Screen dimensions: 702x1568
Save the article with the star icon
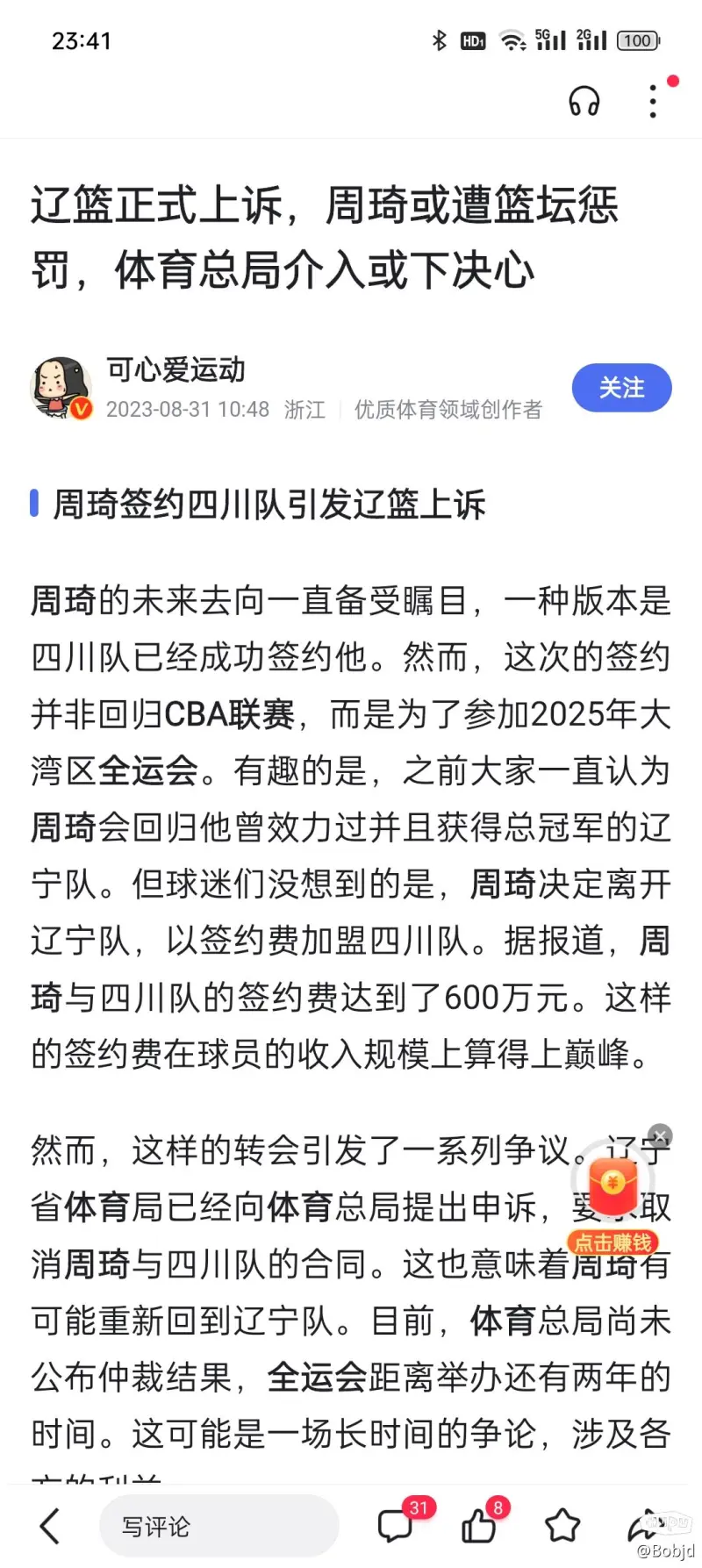(x=562, y=1526)
